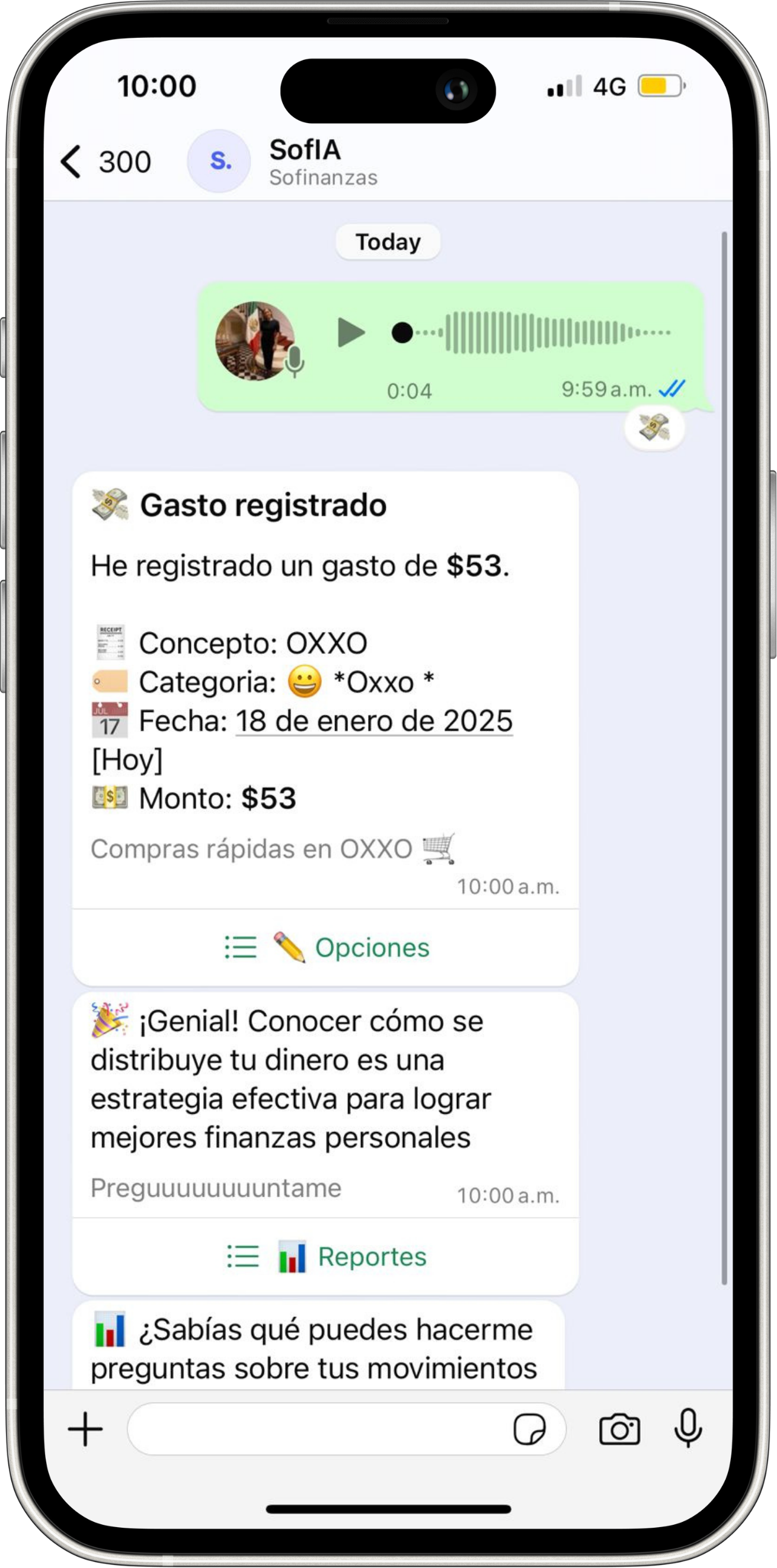This screenshot has height=1568, width=777.
Task: Open the Reportes list button
Action: coord(327,1256)
